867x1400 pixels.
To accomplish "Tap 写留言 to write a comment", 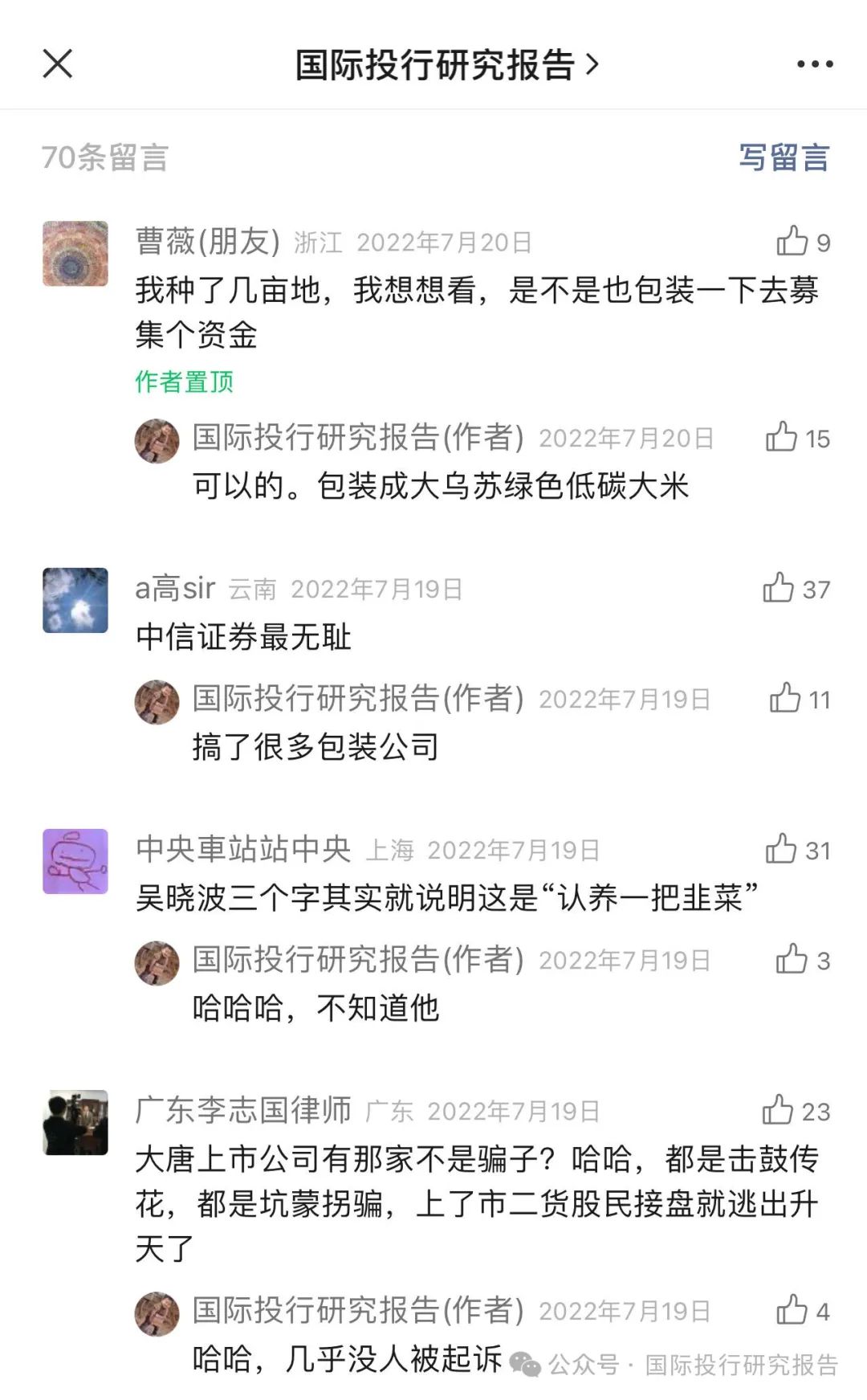I will (783, 157).
